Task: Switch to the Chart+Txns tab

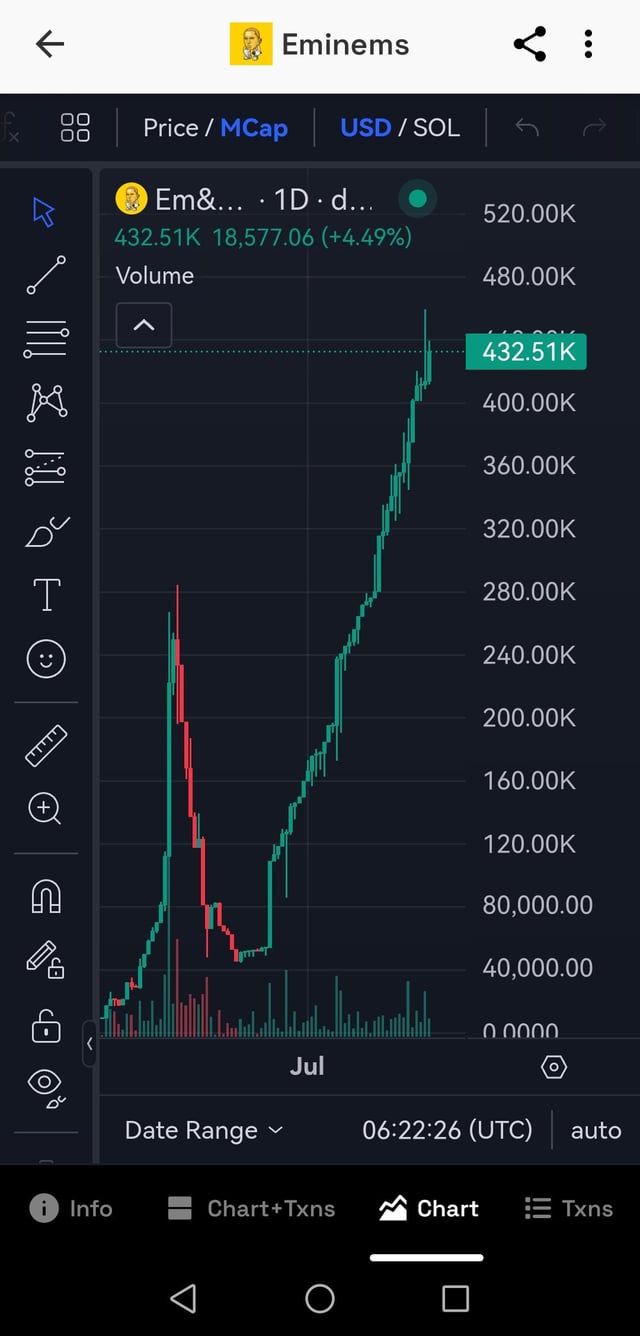Action: (251, 1208)
